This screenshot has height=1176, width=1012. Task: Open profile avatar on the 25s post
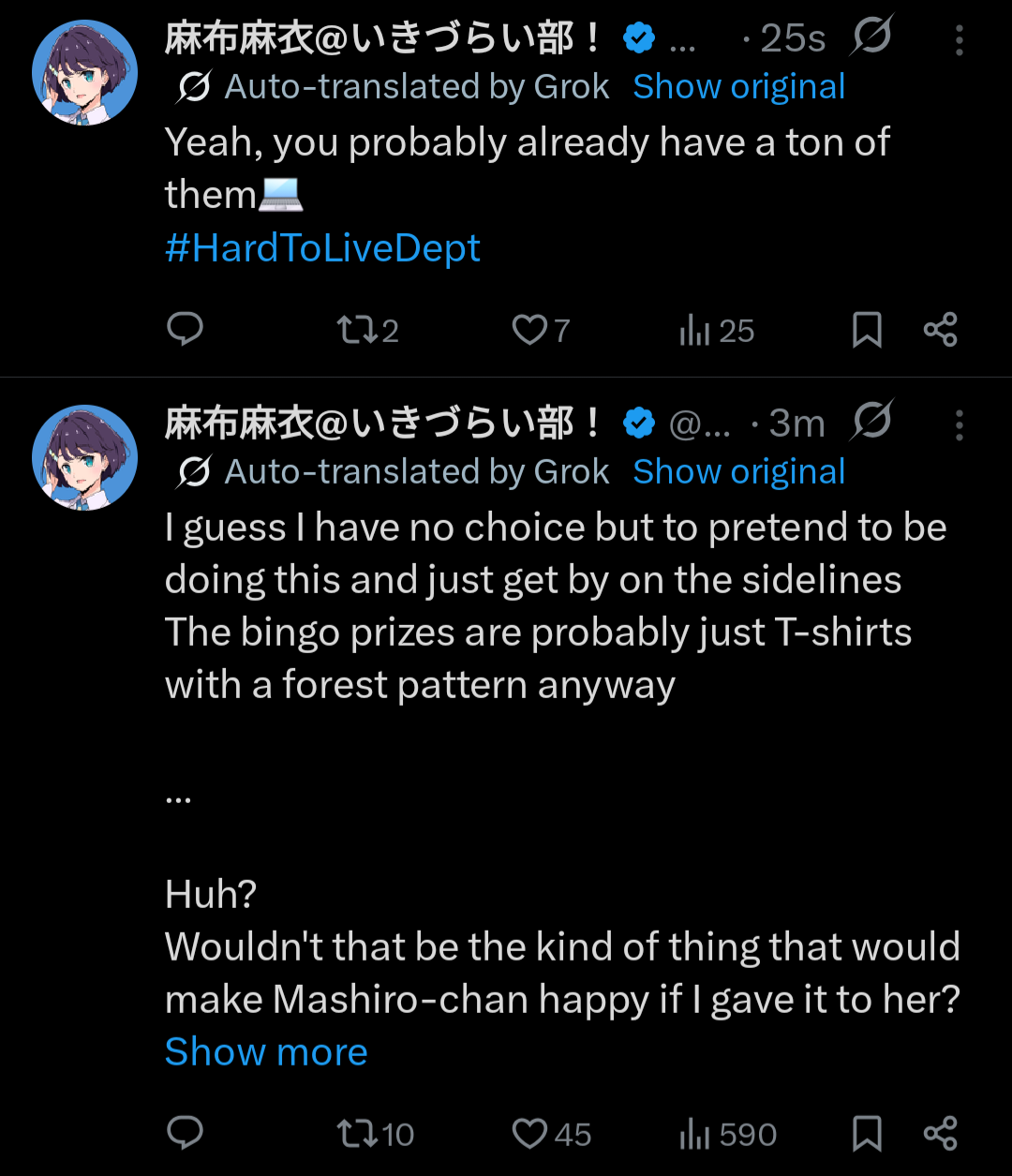coord(84,71)
